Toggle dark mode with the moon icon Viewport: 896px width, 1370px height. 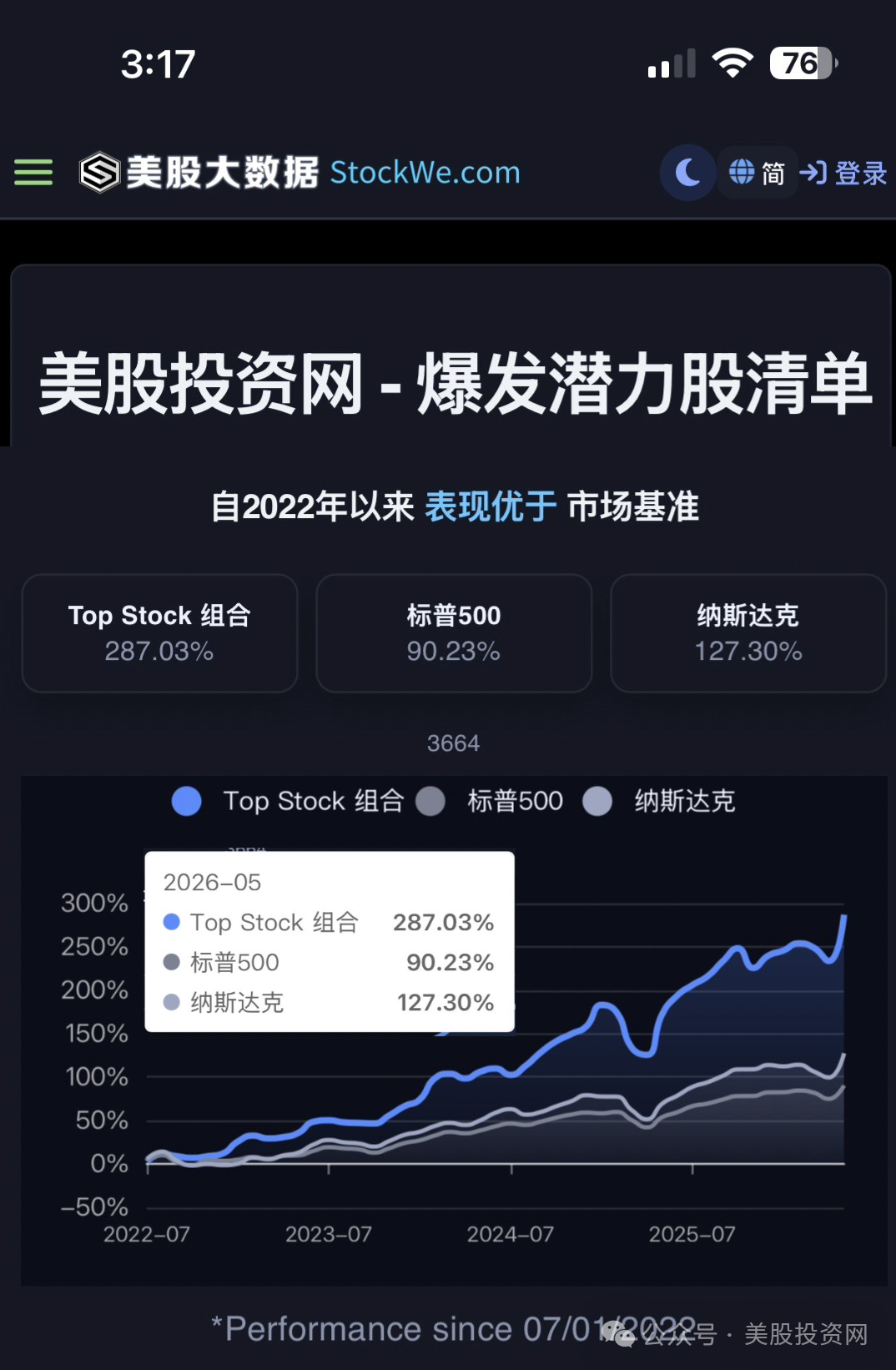(x=687, y=173)
